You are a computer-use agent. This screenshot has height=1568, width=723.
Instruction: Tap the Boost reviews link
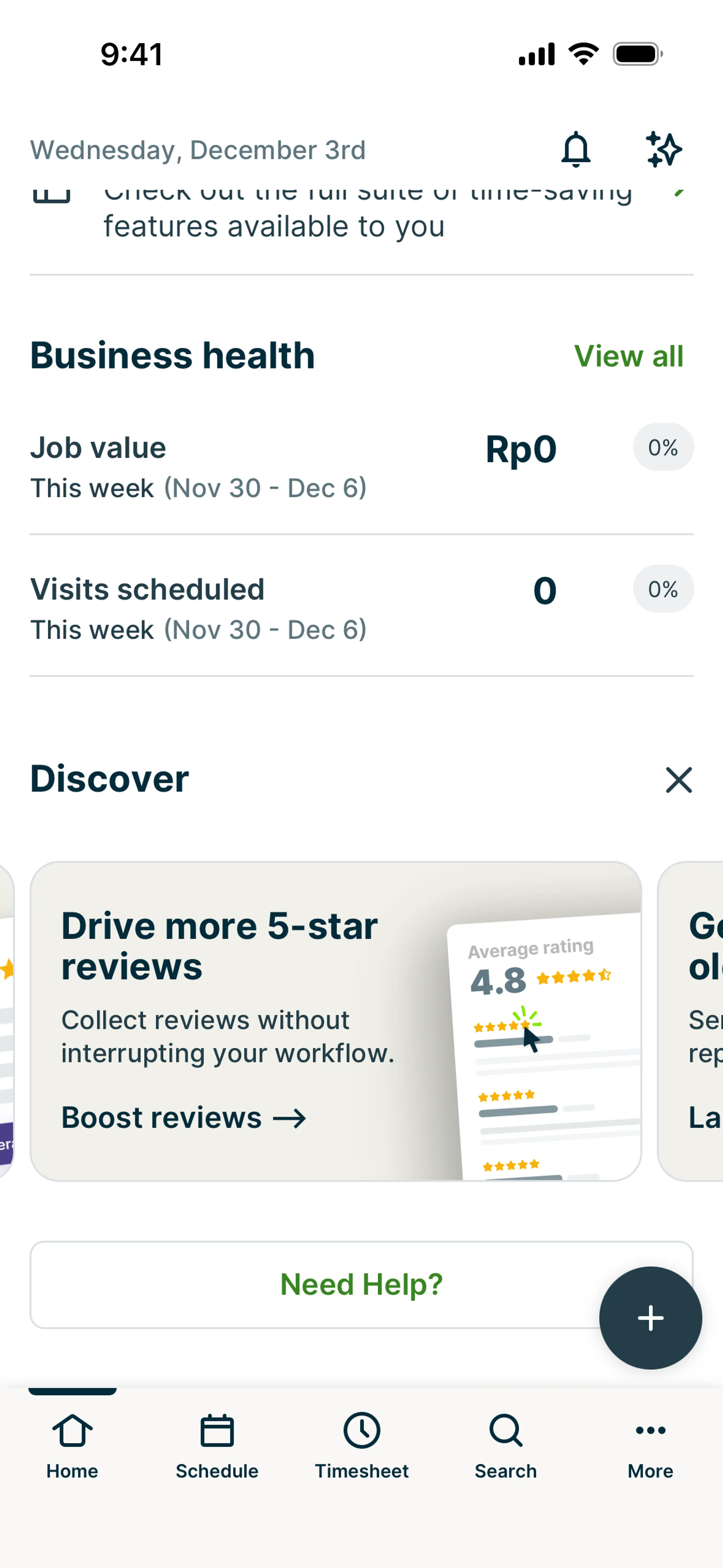coord(183,1118)
